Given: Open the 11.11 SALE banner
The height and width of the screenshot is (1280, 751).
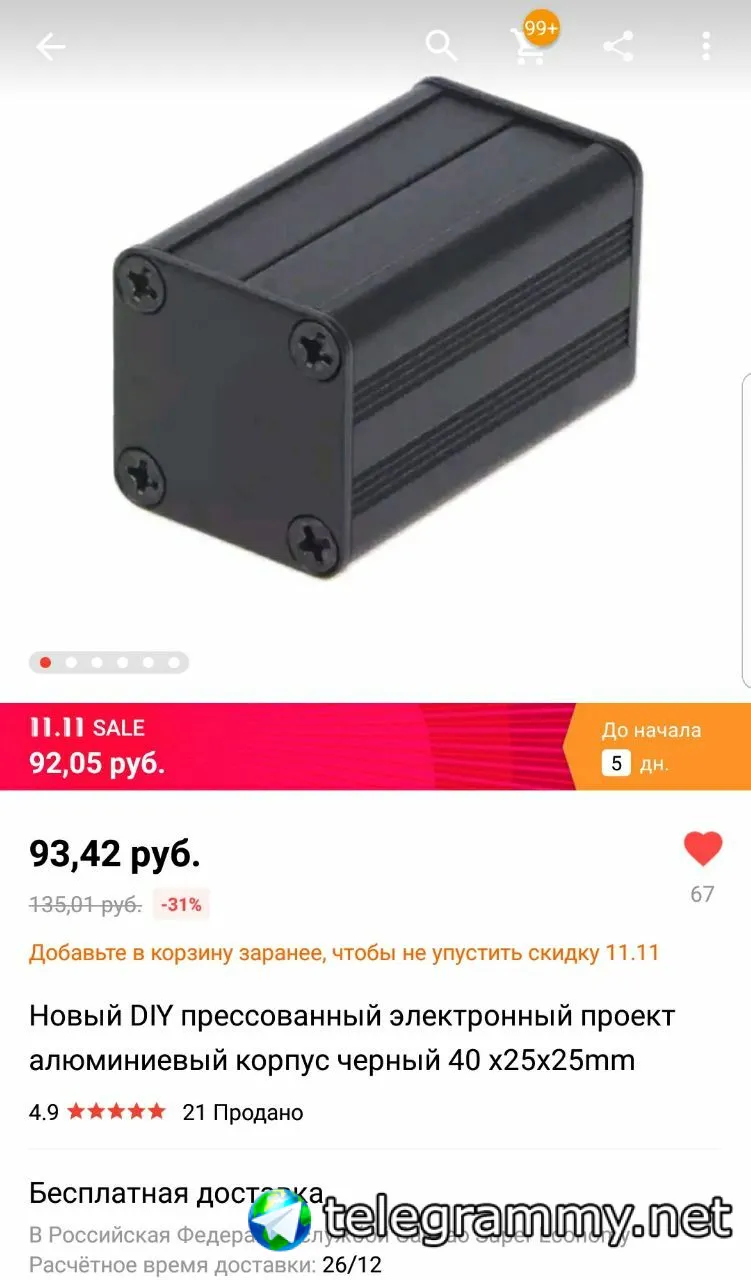Looking at the screenshot, I should tap(290, 746).
